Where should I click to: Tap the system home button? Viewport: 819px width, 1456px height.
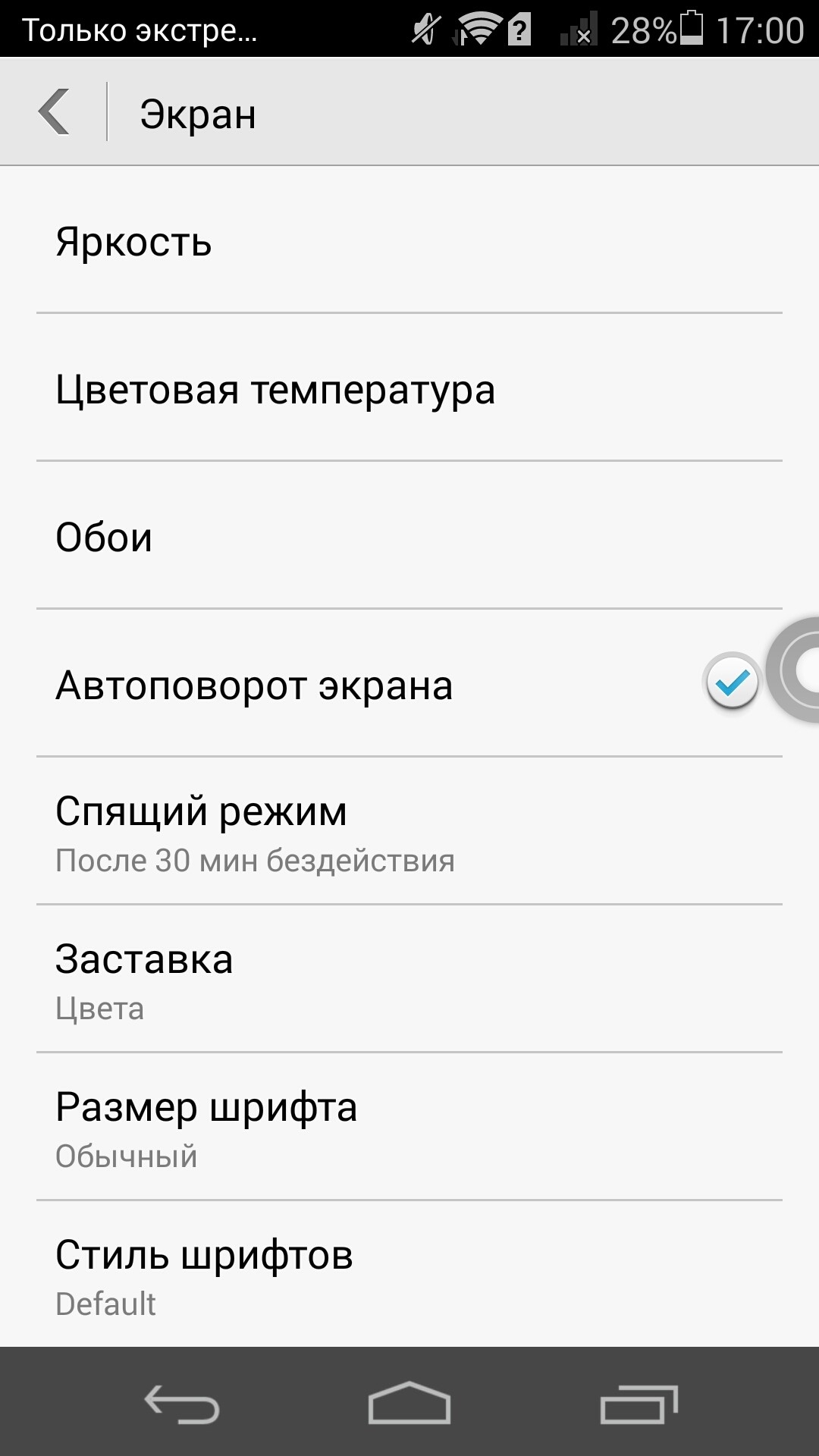409,1403
